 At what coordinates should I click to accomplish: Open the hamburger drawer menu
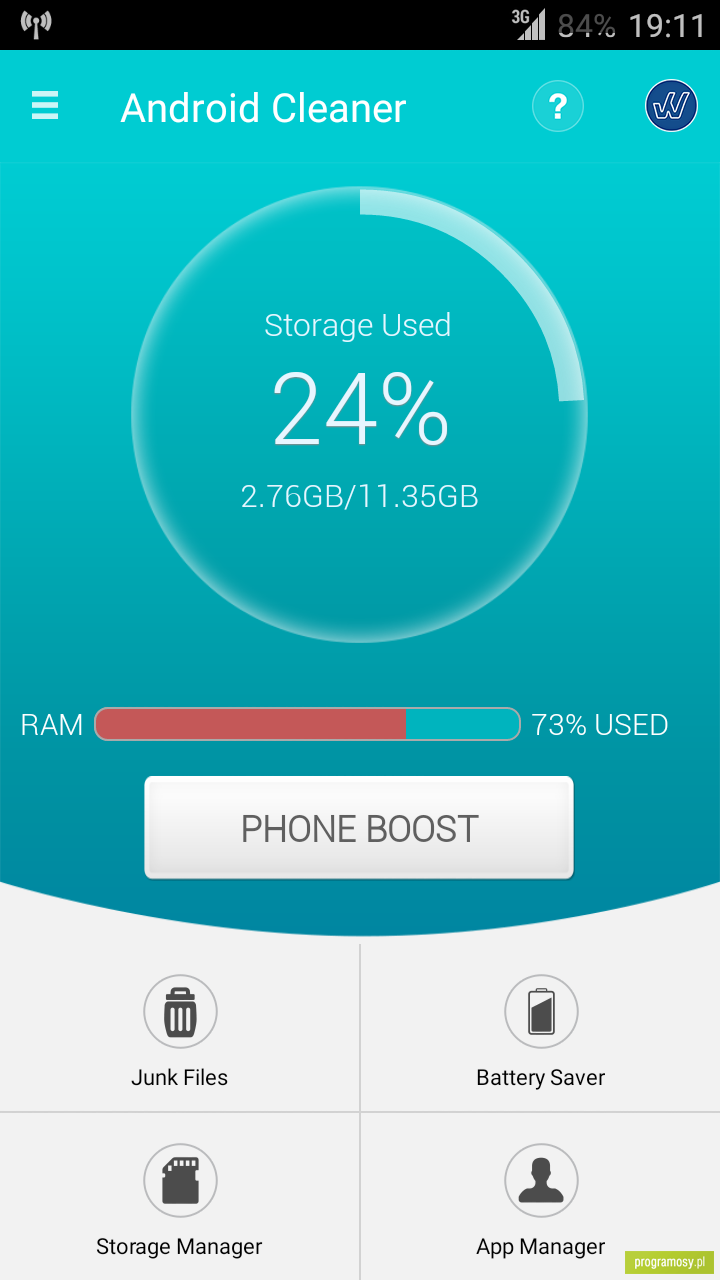click(45, 106)
